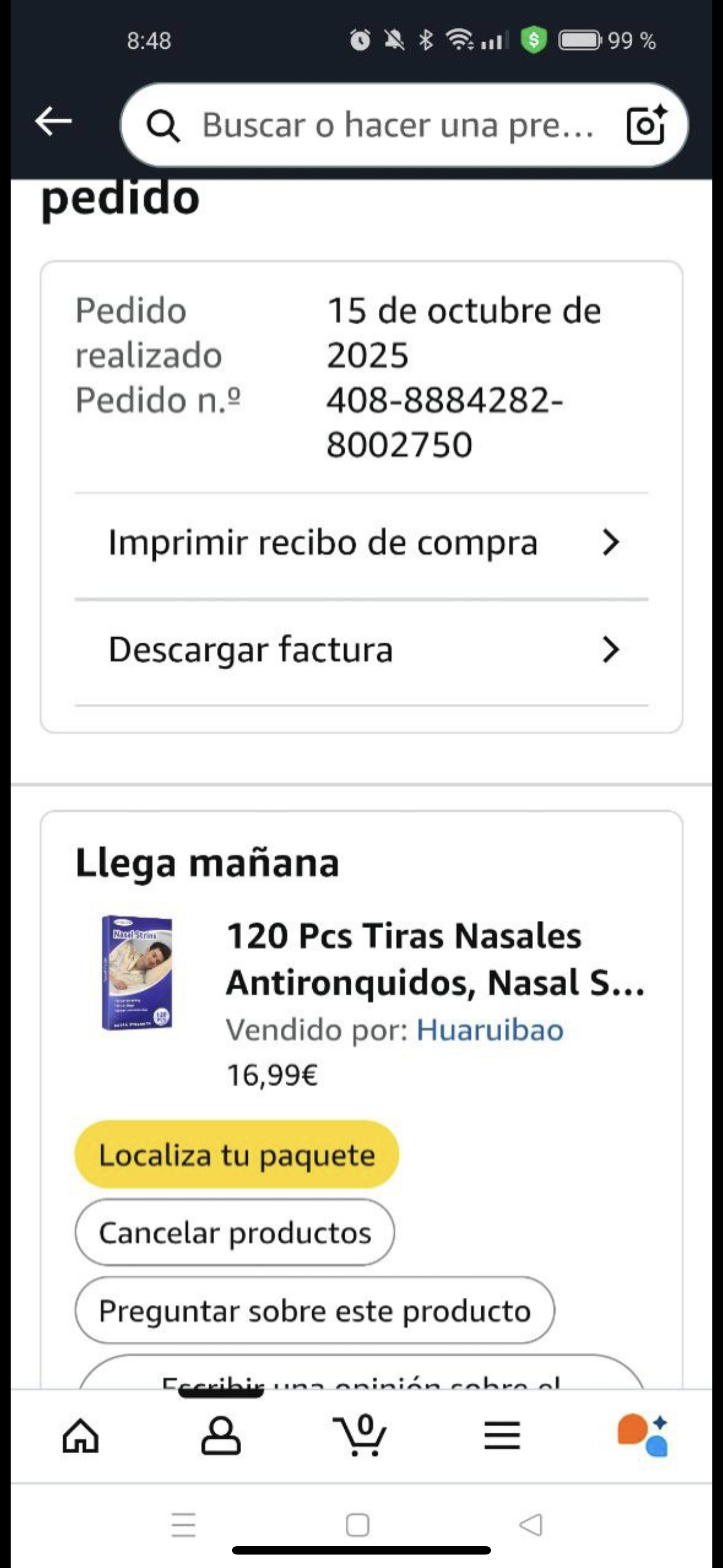Select Descargar factura
The image size is (723, 1568).
click(x=361, y=649)
